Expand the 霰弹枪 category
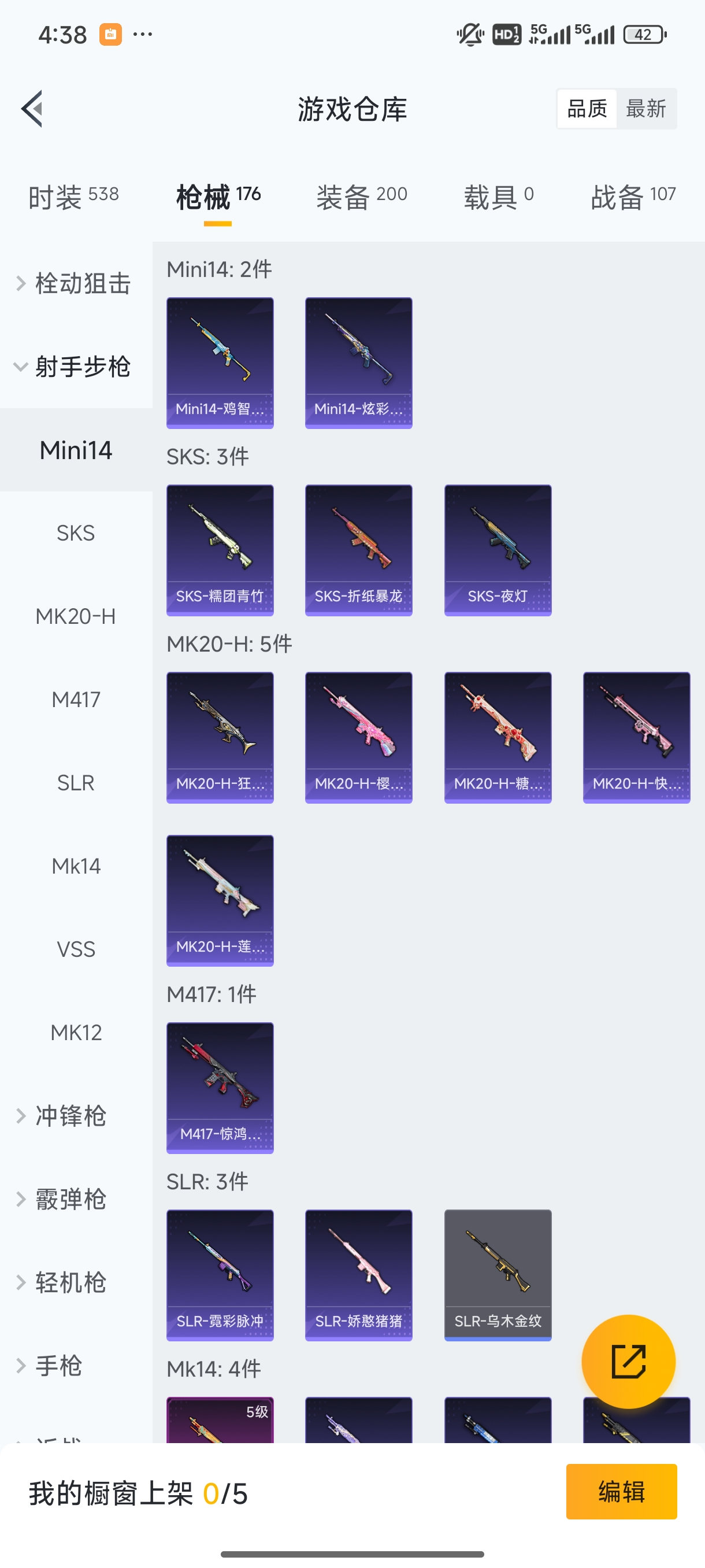This screenshot has height=1568, width=705. [70, 1199]
